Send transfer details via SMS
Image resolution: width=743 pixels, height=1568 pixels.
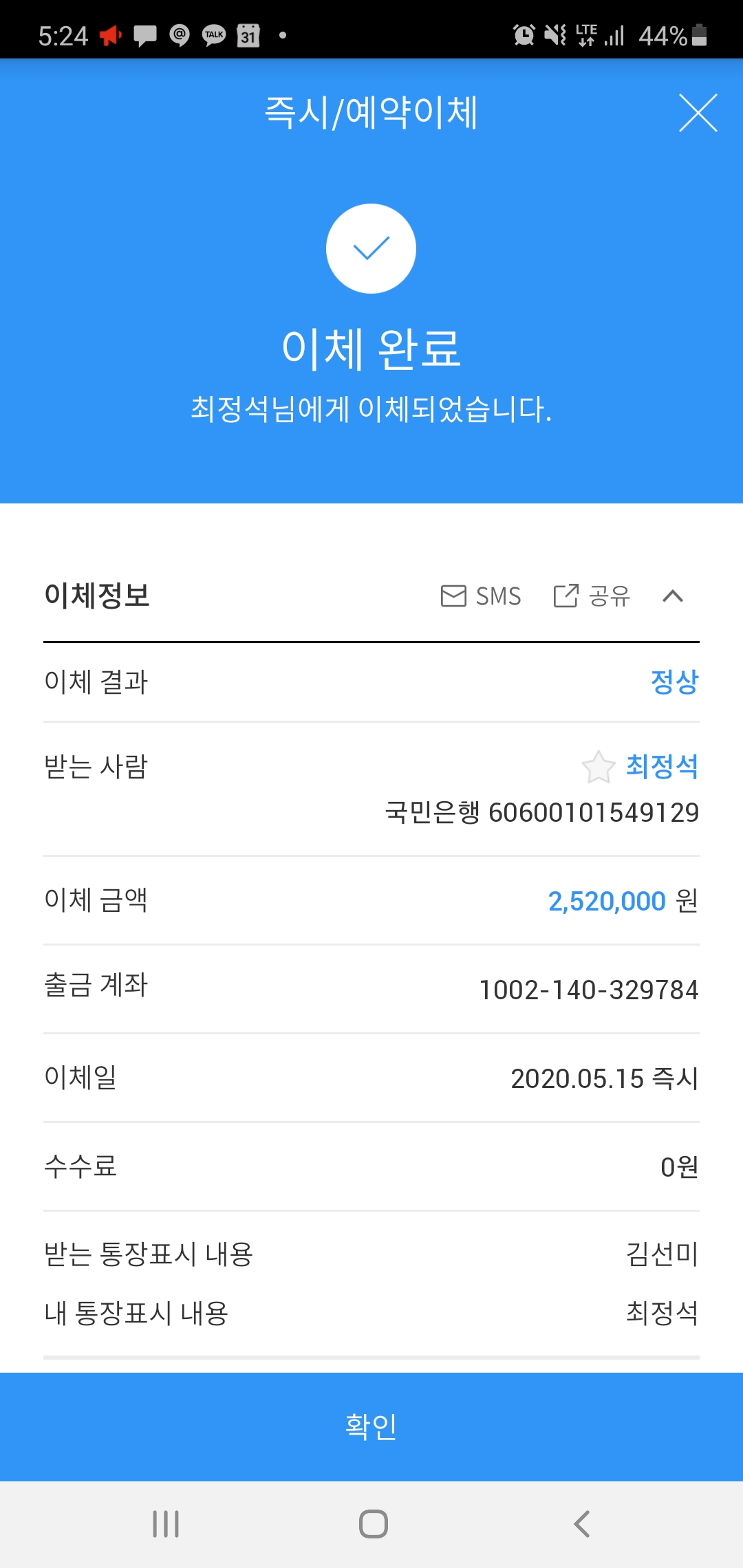click(481, 596)
